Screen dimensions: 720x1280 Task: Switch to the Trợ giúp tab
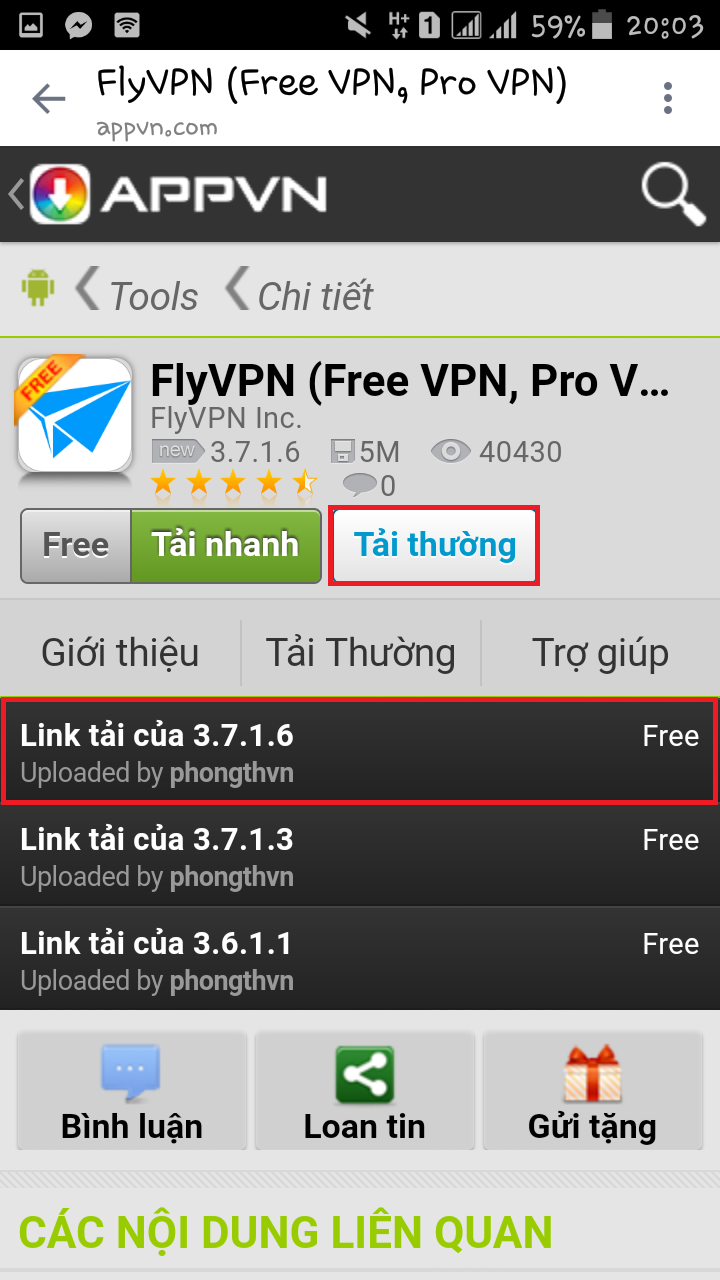click(600, 652)
